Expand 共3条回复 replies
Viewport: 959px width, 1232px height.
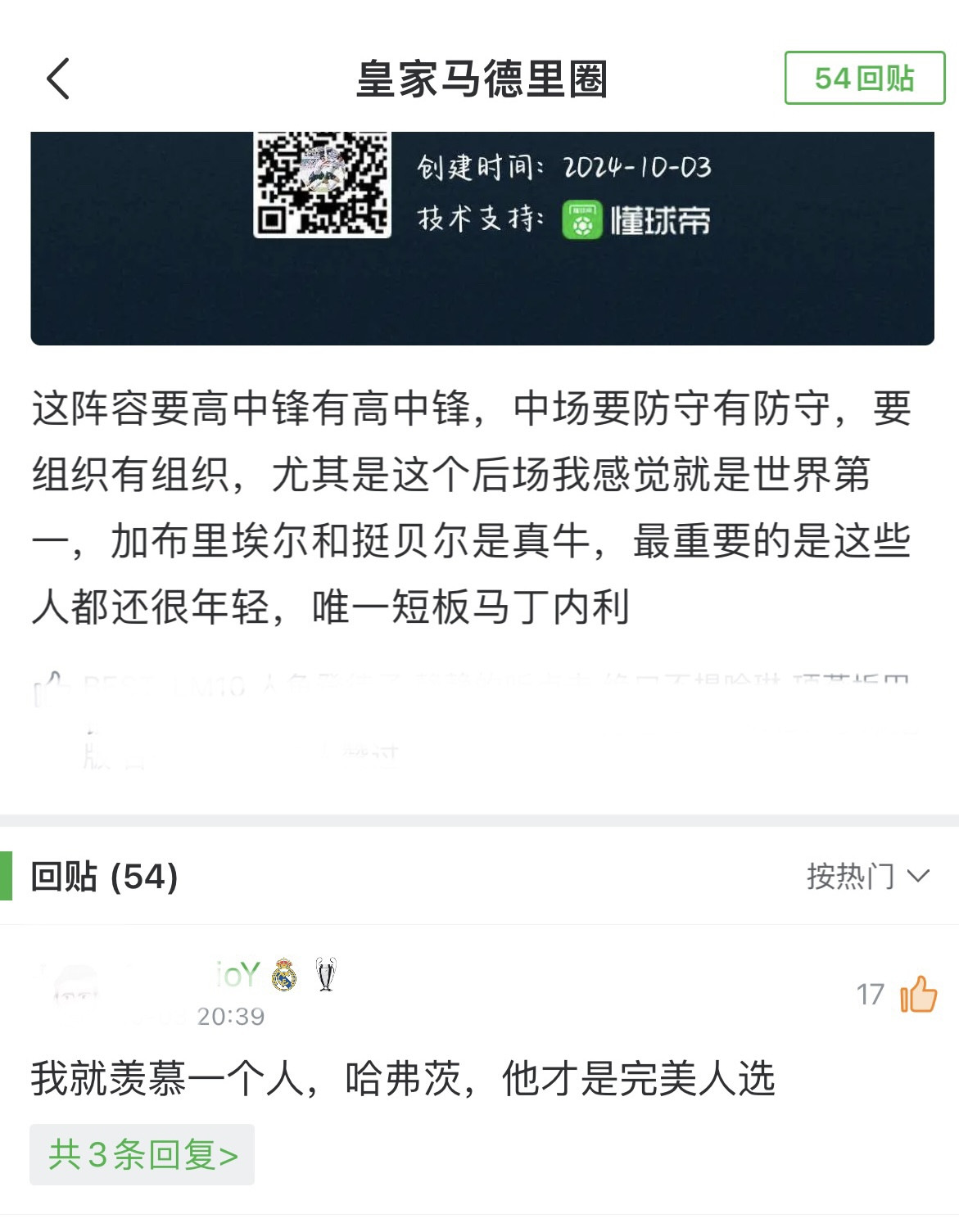click(142, 1154)
